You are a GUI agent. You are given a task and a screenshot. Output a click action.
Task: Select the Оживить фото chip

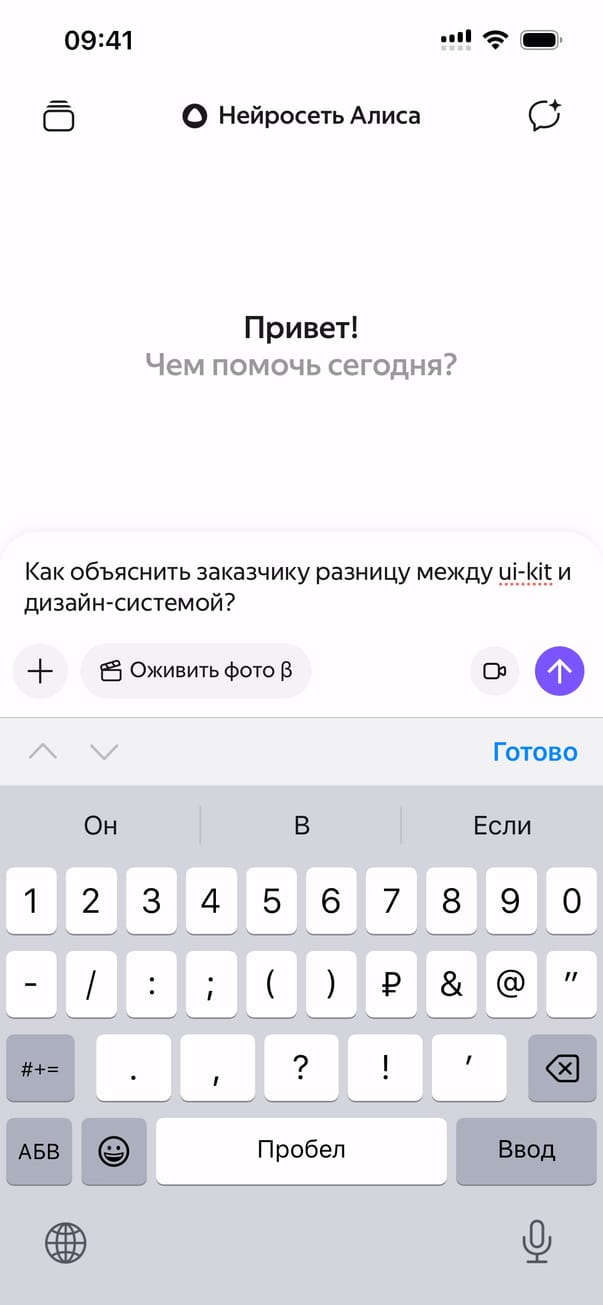point(196,671)
